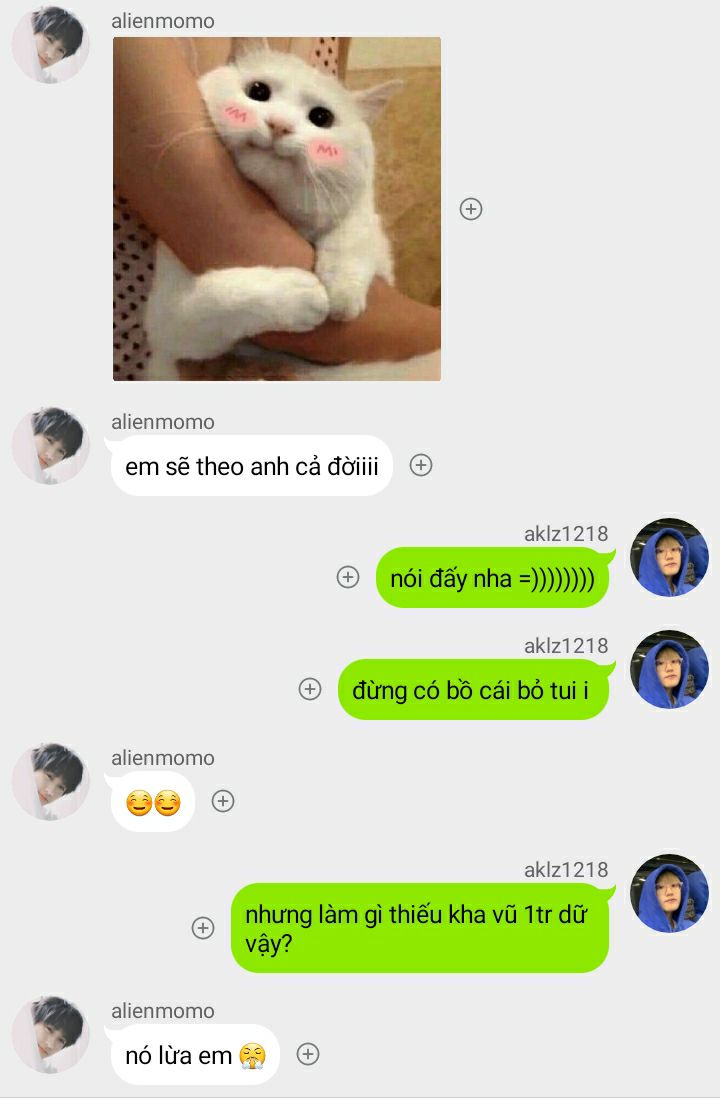Image resolution: width=720 pixels, height=1100 pixels.
Task: Tap plus icon next to the smiling emoji message
Action: click(223, 801)
